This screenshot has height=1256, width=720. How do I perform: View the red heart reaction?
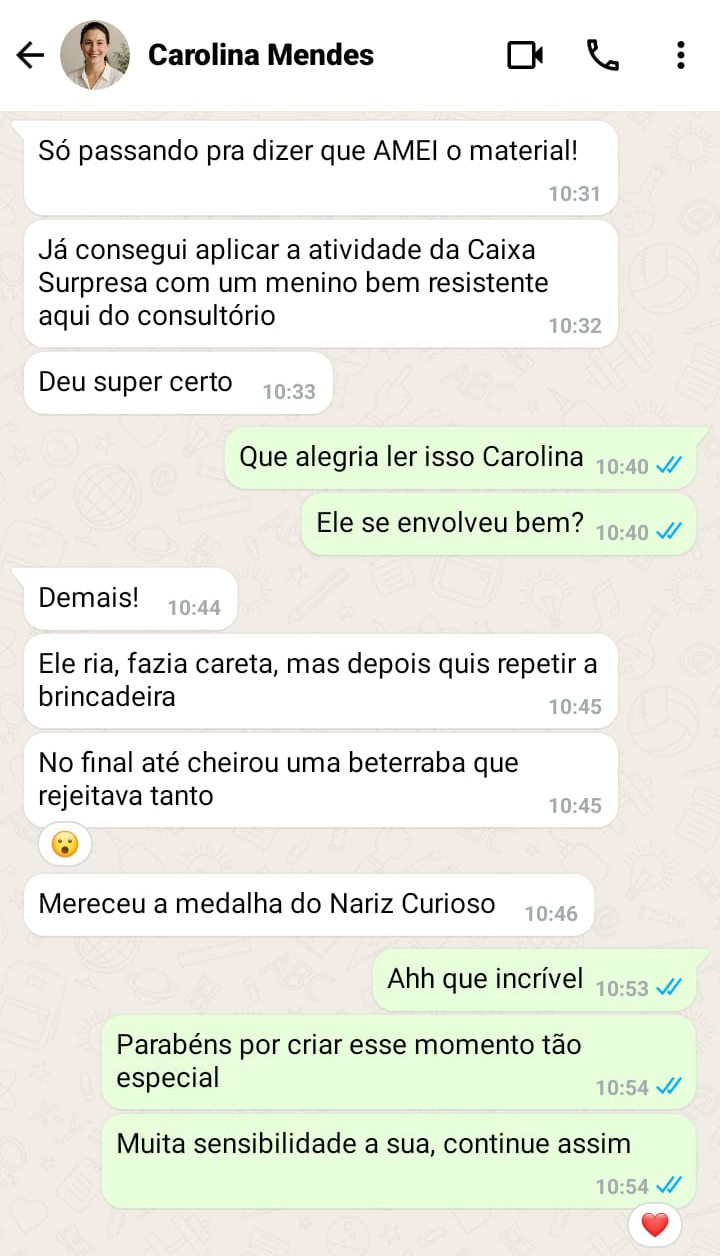coord(655,1224)
